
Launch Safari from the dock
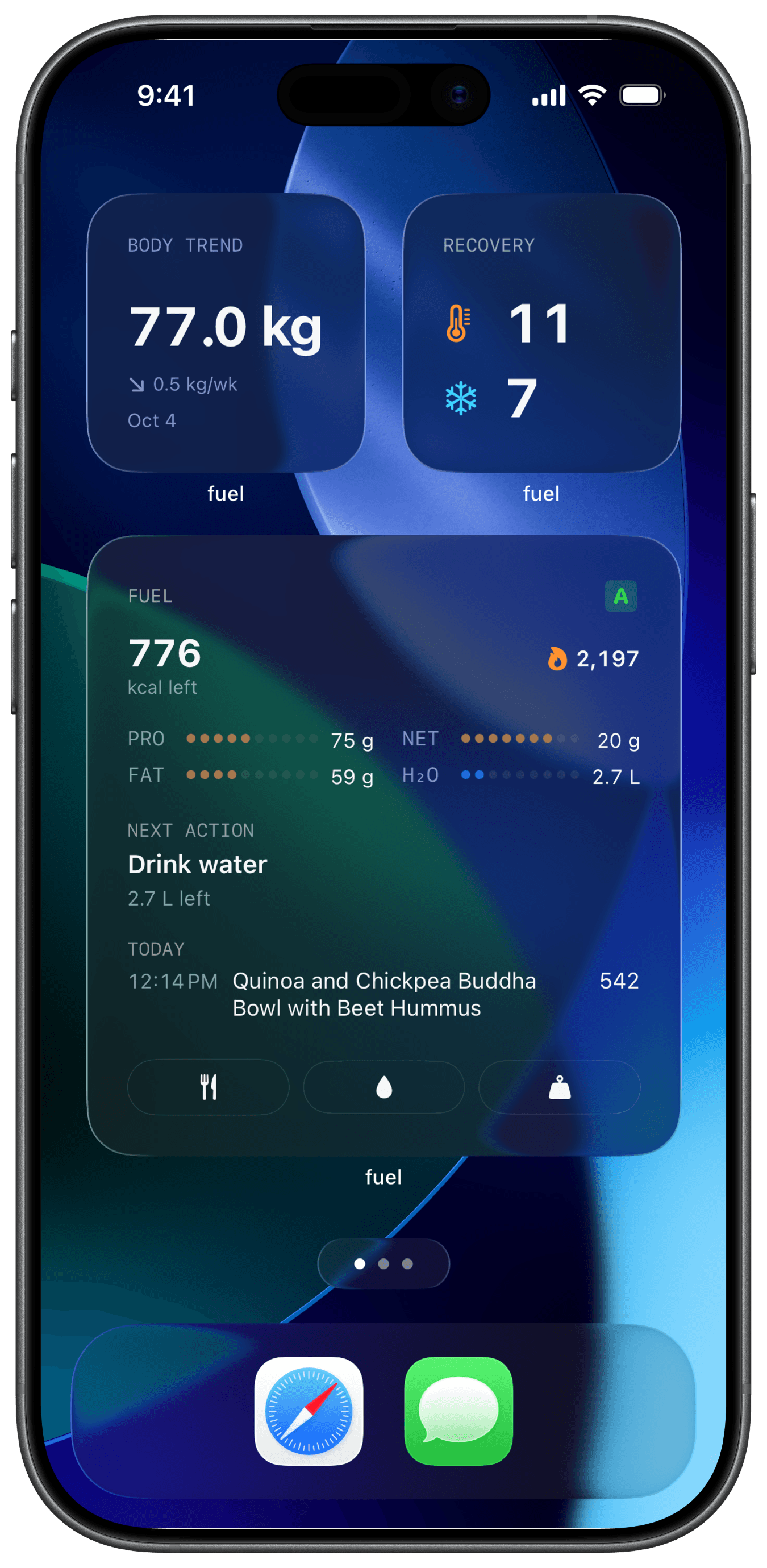click(309, 1411)
